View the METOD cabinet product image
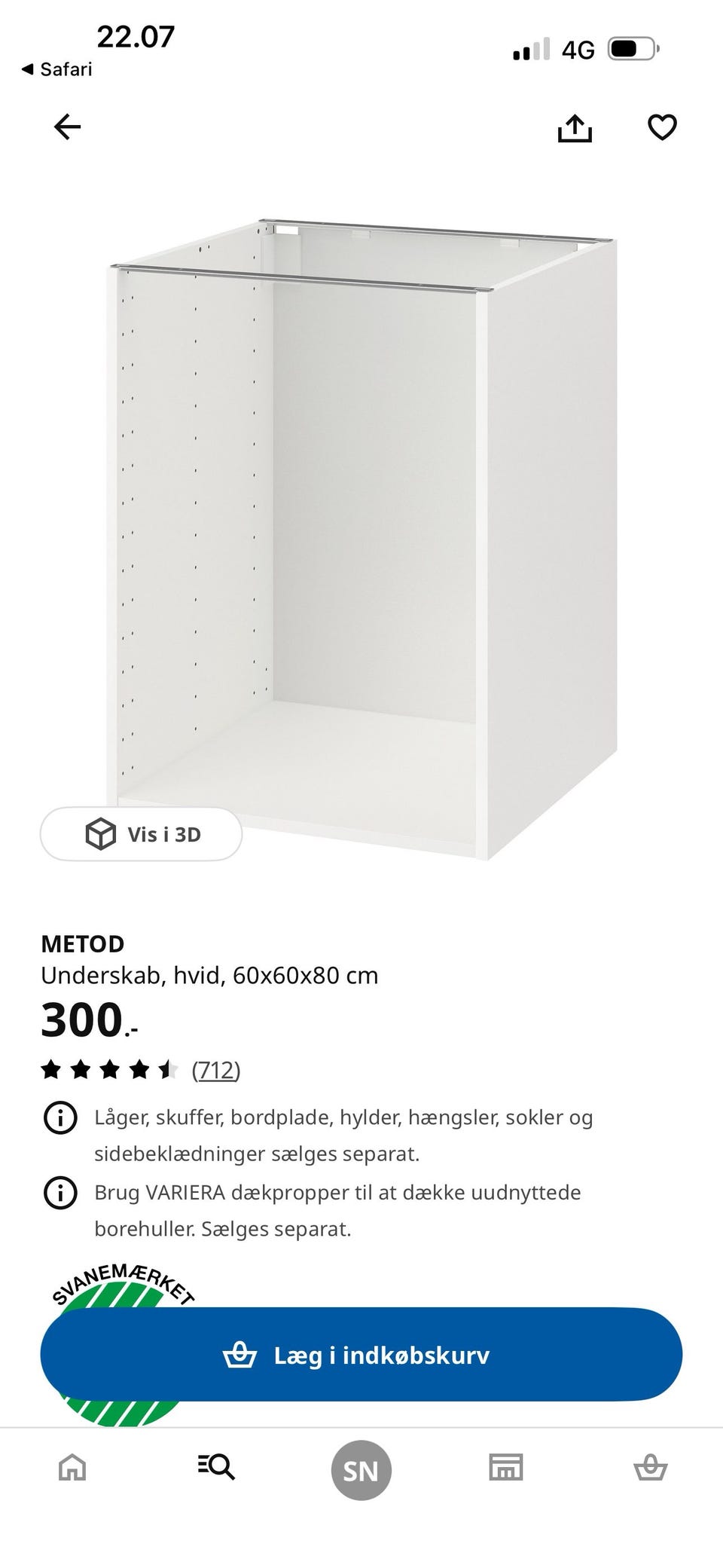This screenshot has width=723, height=1568. click(362, 539)
